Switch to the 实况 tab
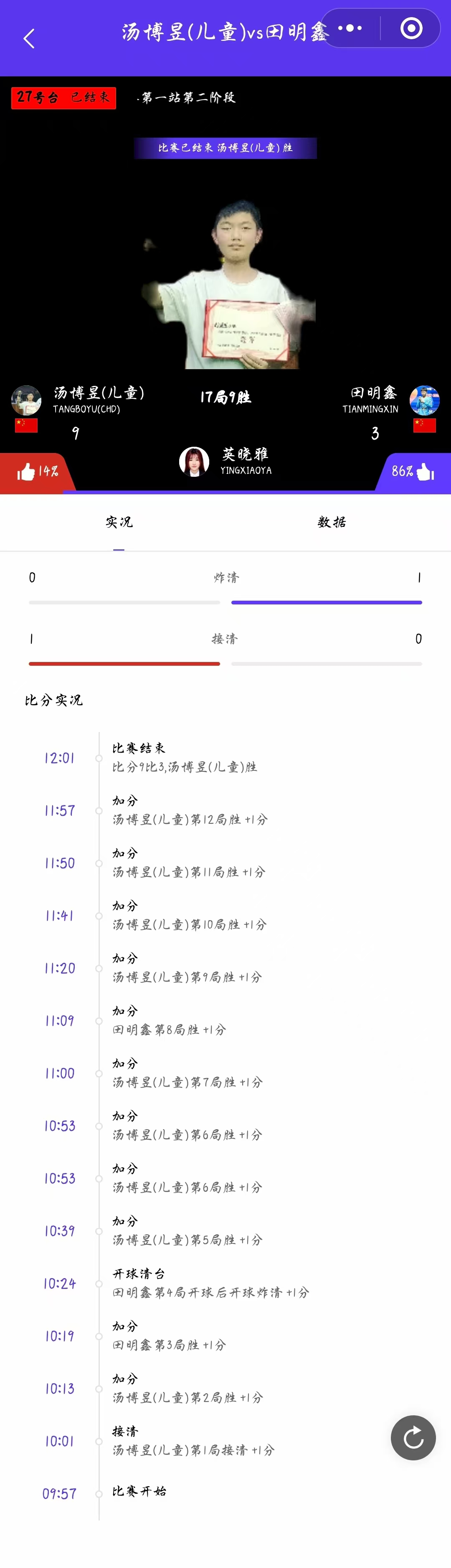The height and width of the screenshot is (1568, 451). coord(119,522)
